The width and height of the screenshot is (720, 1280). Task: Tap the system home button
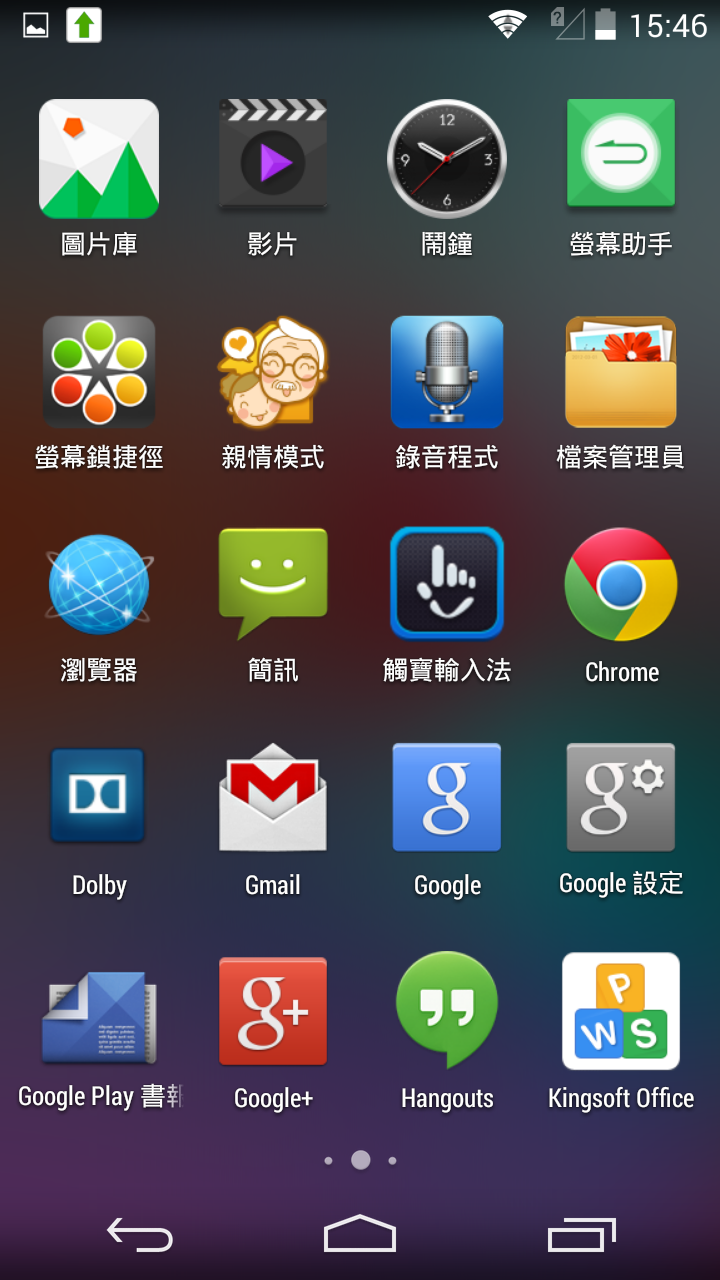[x=360, y=1234]
